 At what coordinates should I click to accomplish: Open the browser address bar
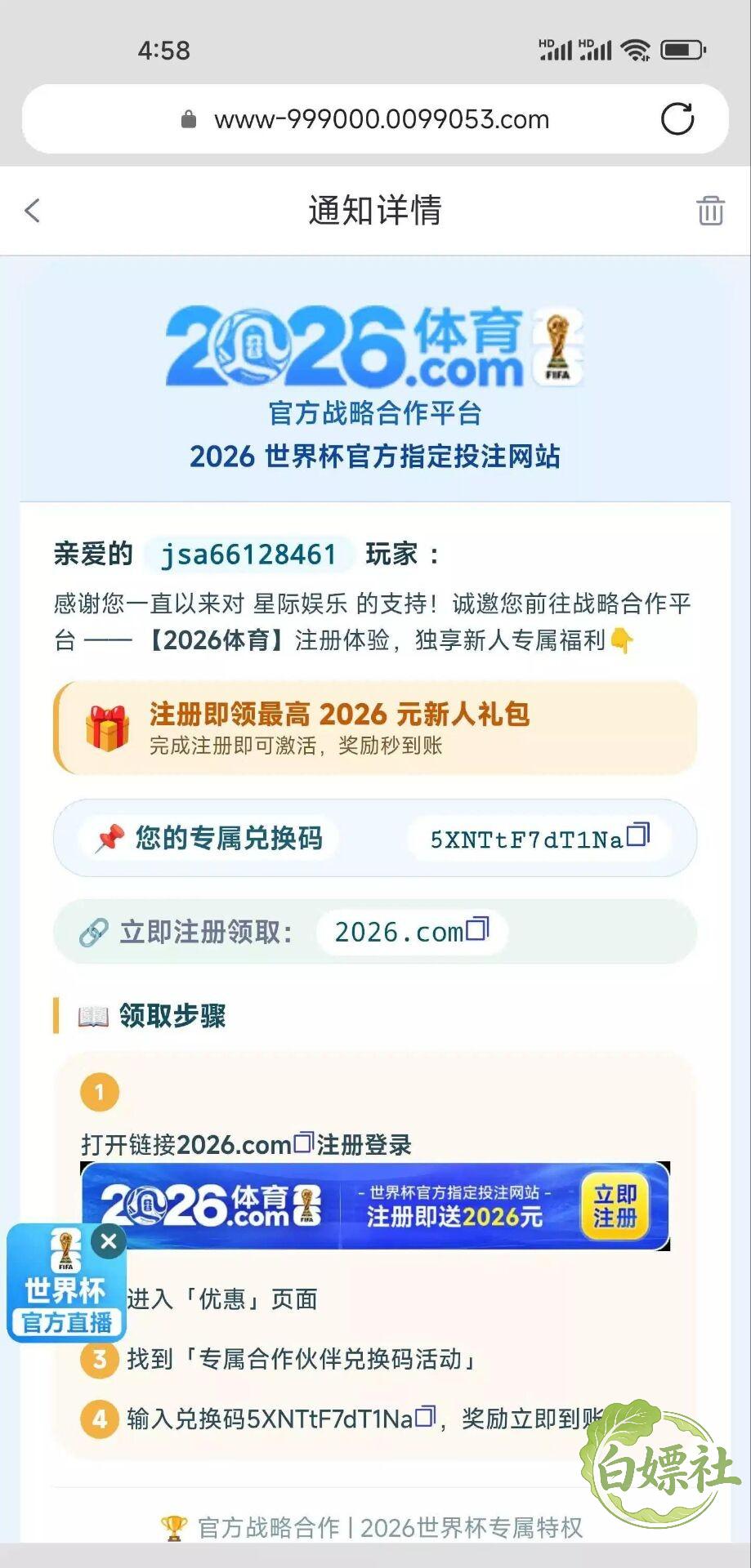(x=375, y=119)
